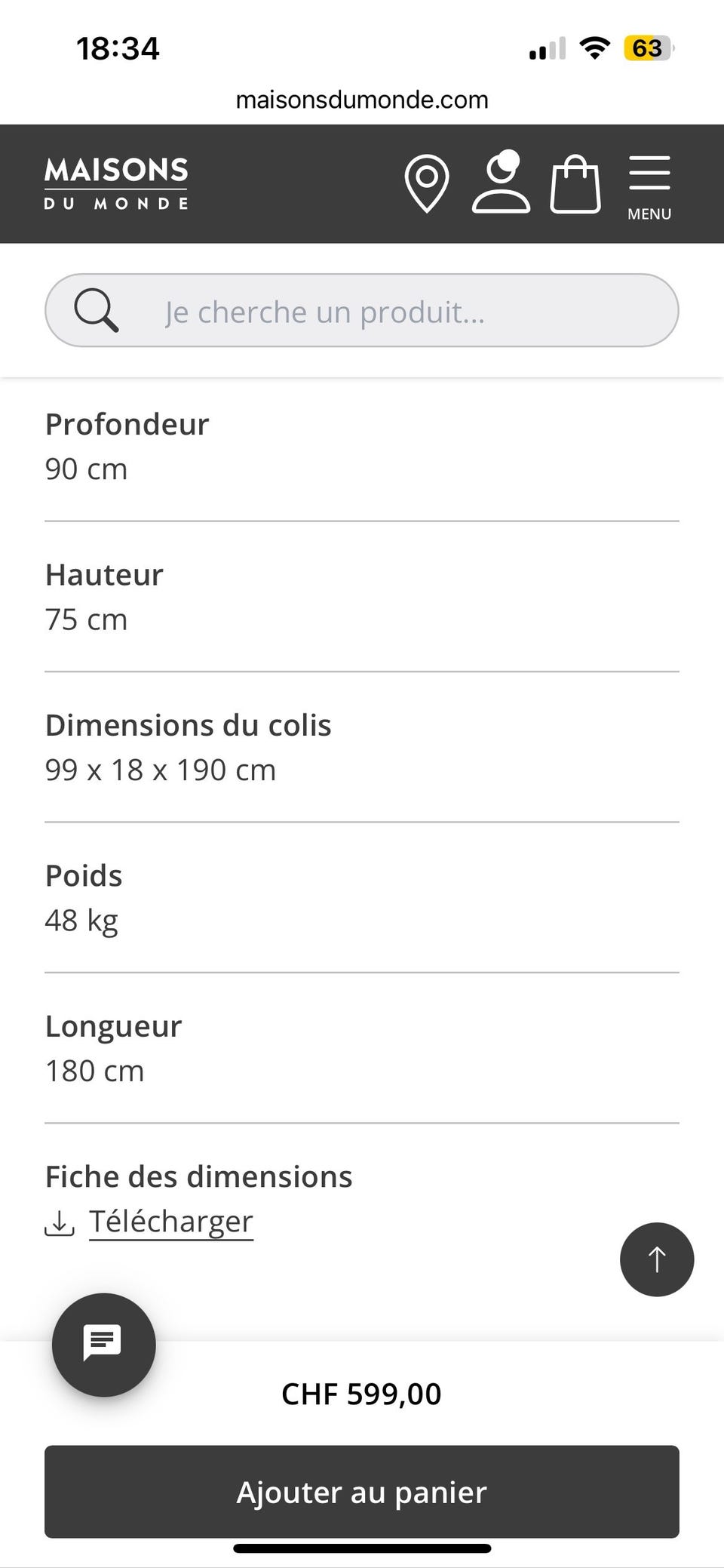
Task: Open the chat support bubble
Action: (x=104, y=1345)
